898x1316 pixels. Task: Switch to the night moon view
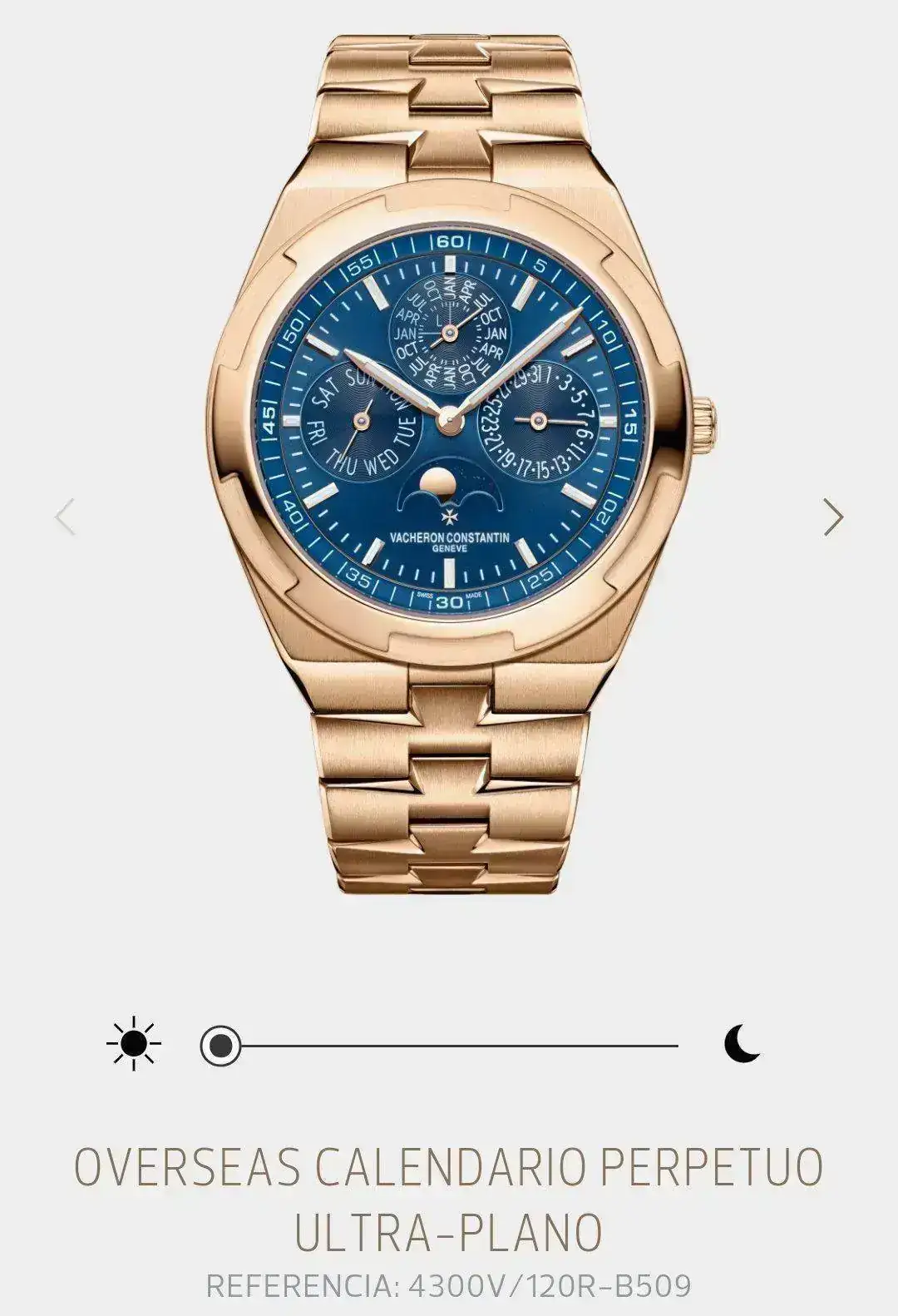click(742, 1044)
